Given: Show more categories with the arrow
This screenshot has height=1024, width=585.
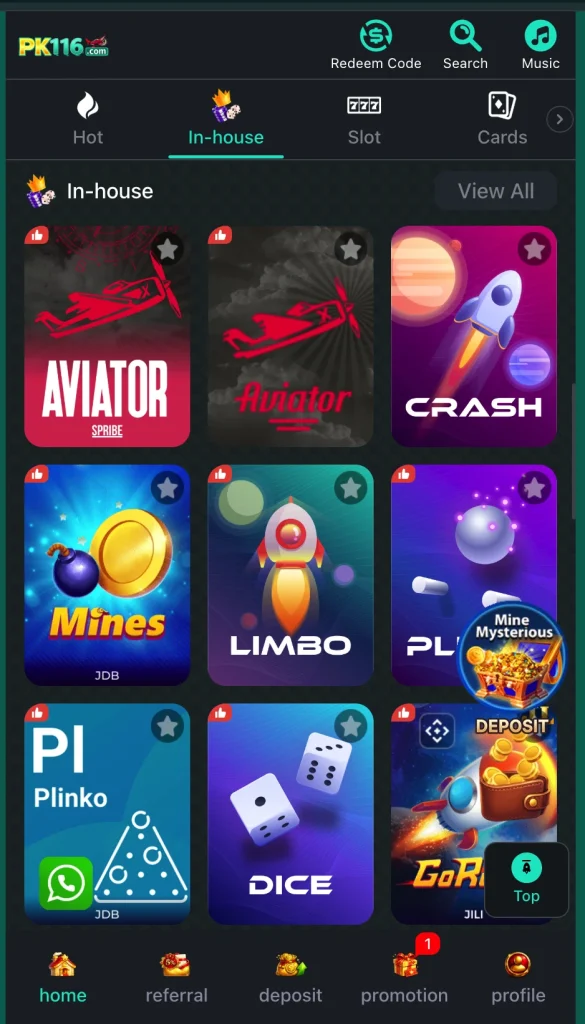Looking at the screenshot, I should point(560,120).
